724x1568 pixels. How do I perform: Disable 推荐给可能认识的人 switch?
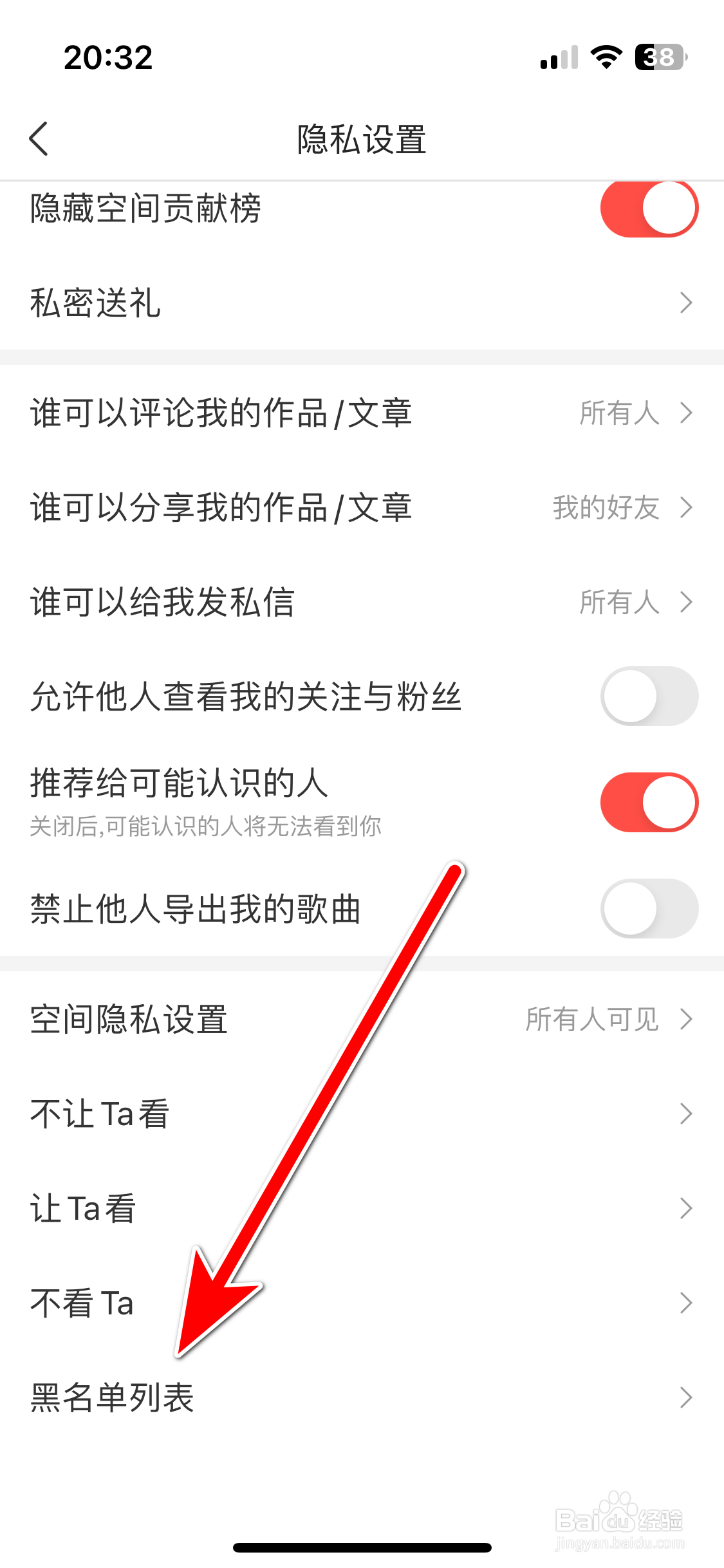649,802
